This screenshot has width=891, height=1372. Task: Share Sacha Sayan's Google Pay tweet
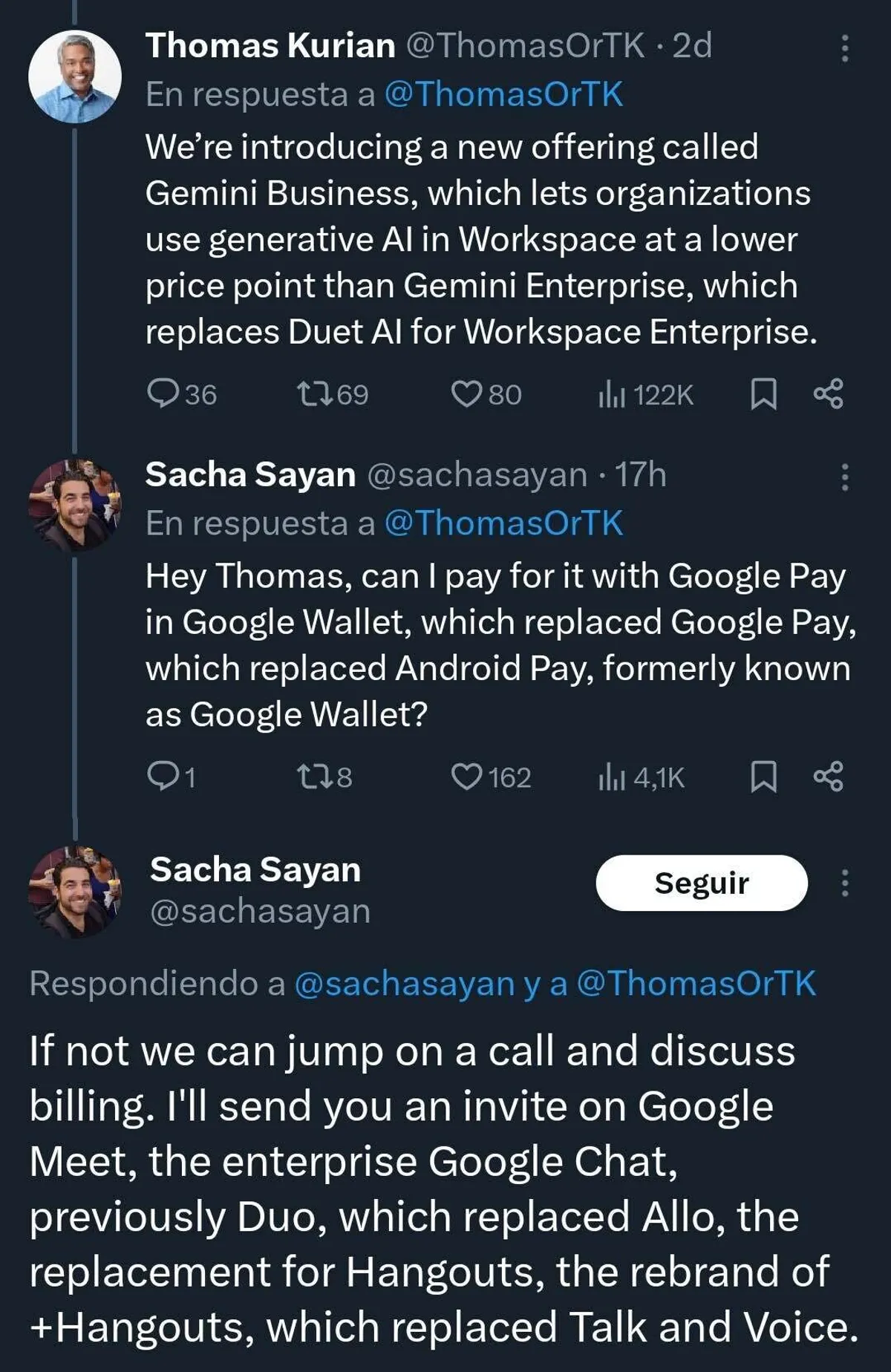829,777
